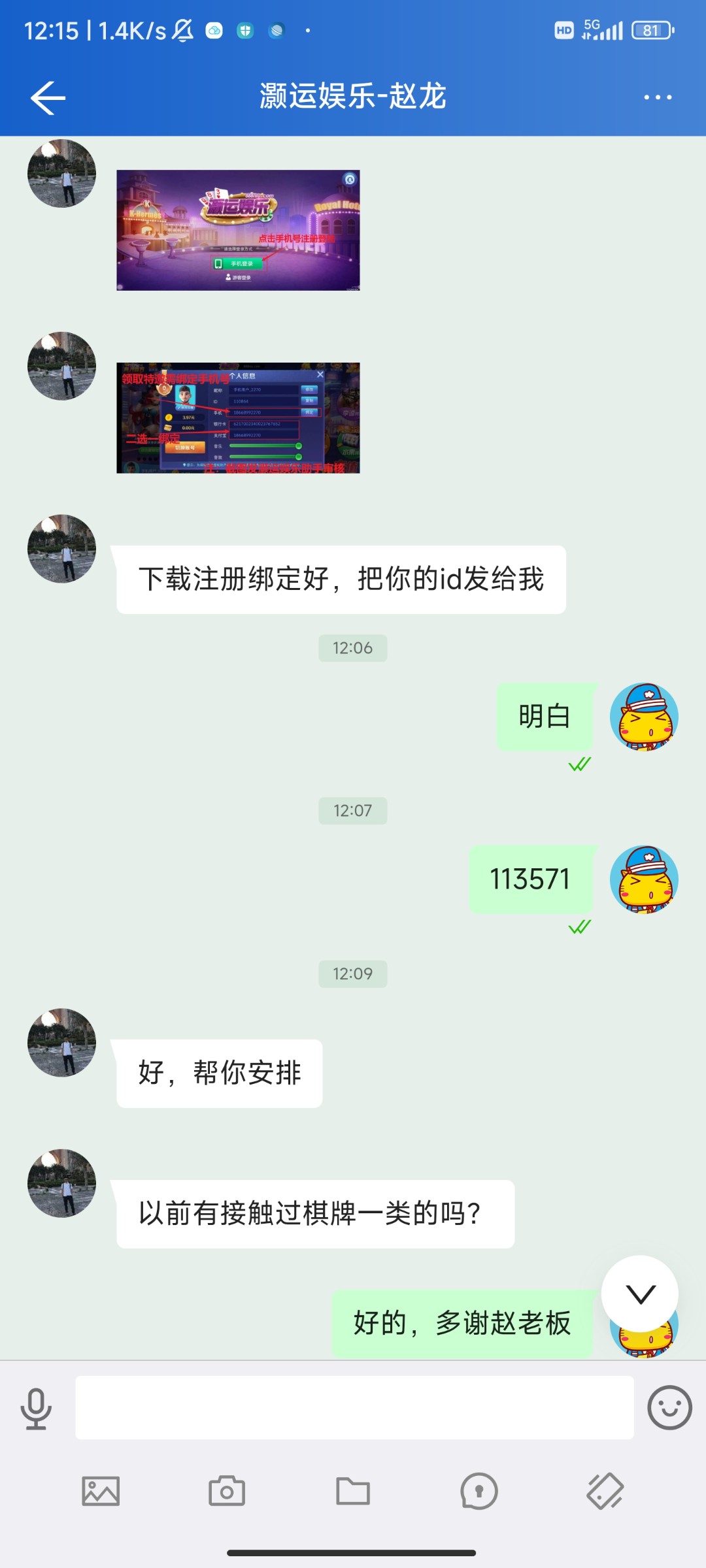Open the emoji picker

click(669, 1408)
